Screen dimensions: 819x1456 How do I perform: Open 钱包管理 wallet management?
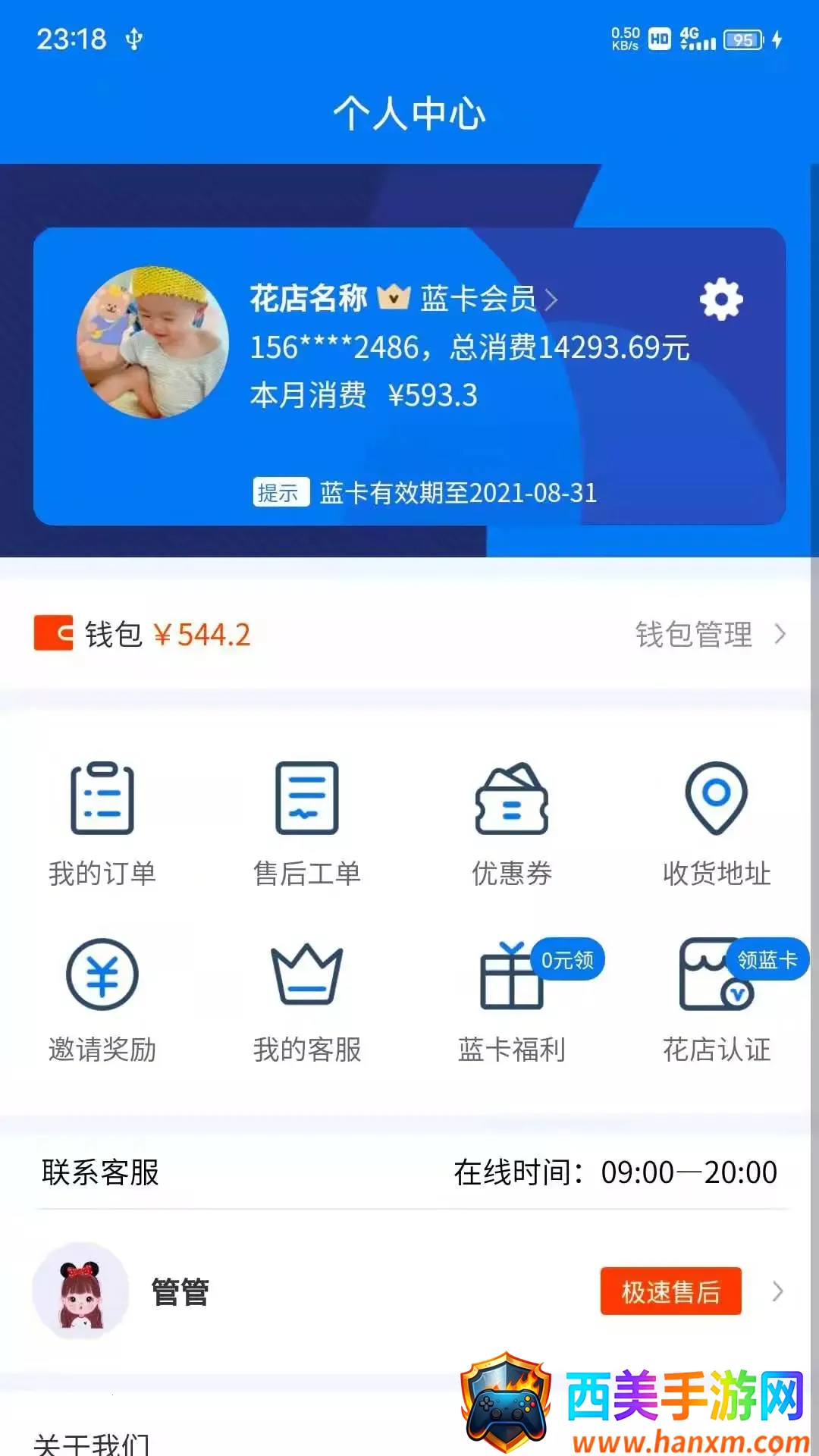[710, 634]
